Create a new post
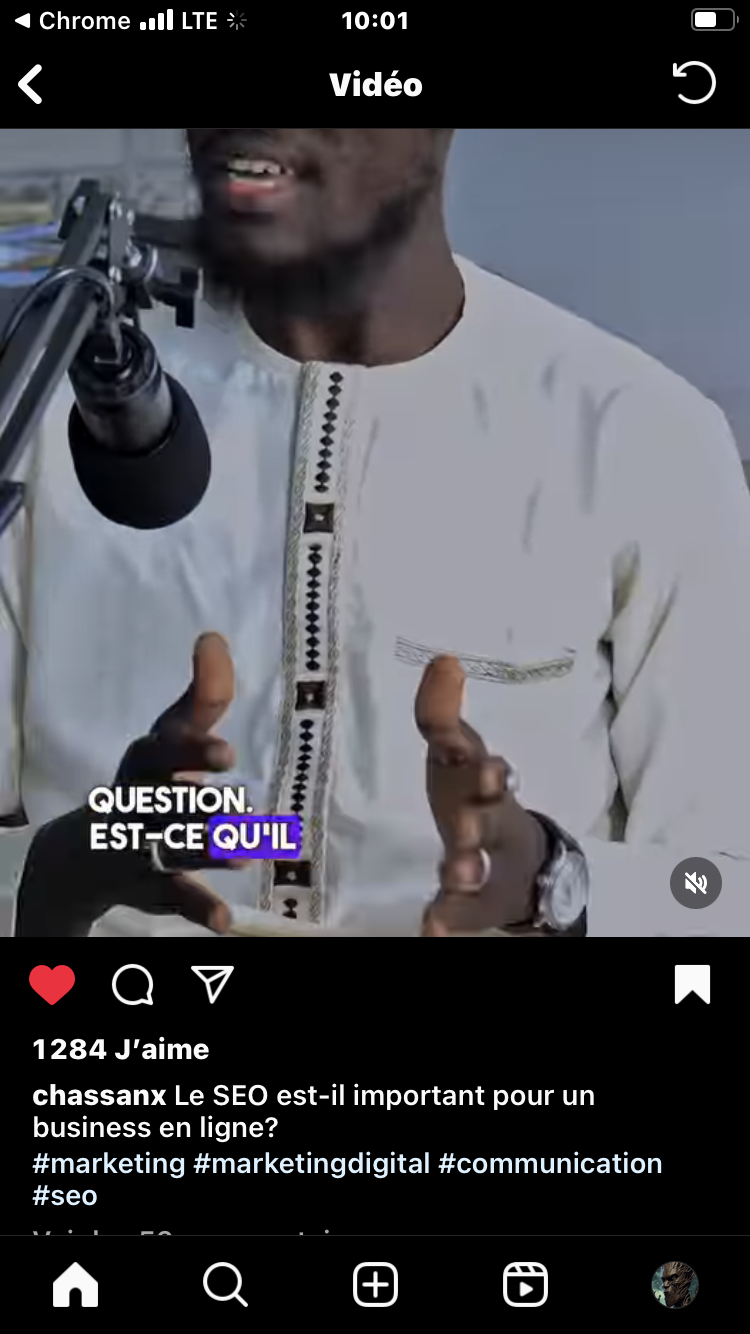The width and height of the screenshot is (750, 1334). point(376,1284)
